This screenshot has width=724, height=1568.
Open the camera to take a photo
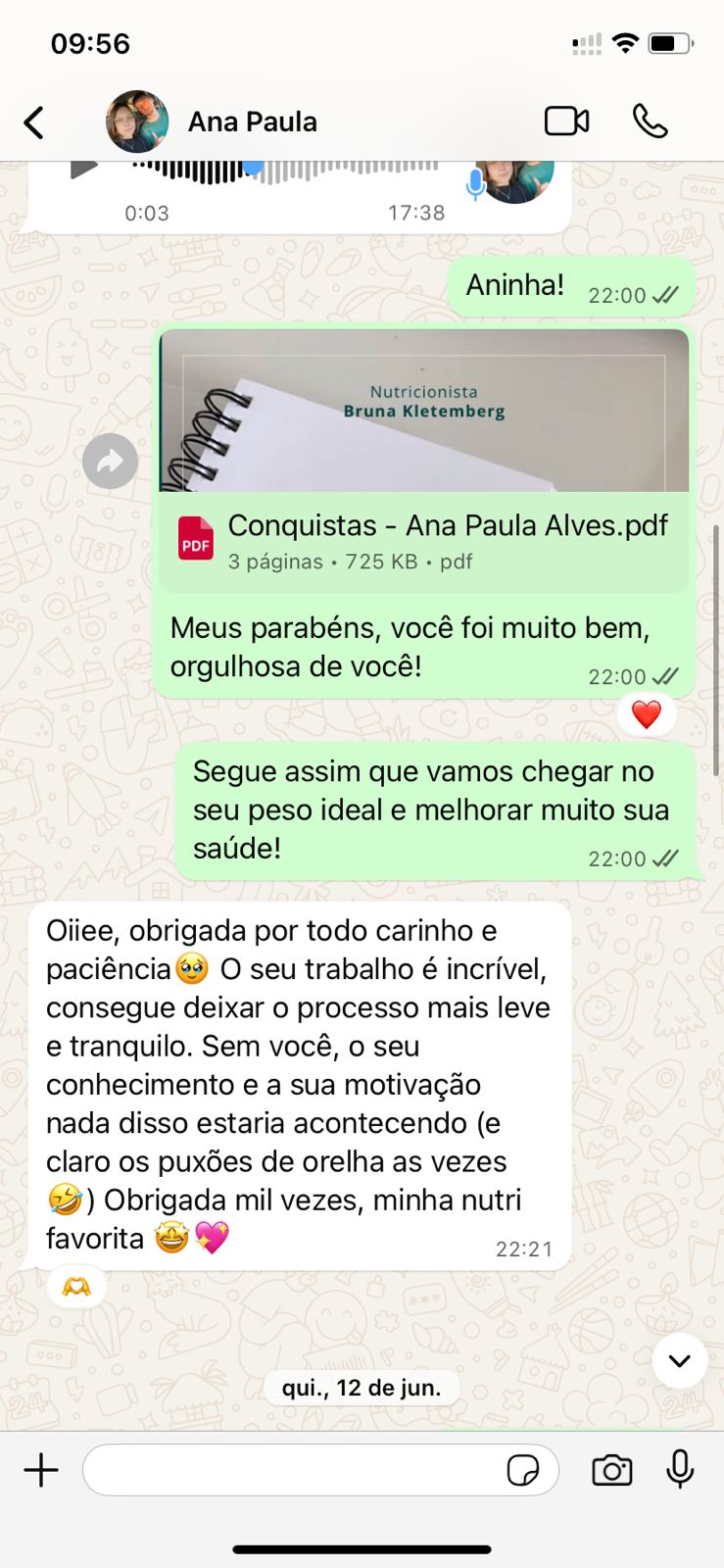[611, 1470]
